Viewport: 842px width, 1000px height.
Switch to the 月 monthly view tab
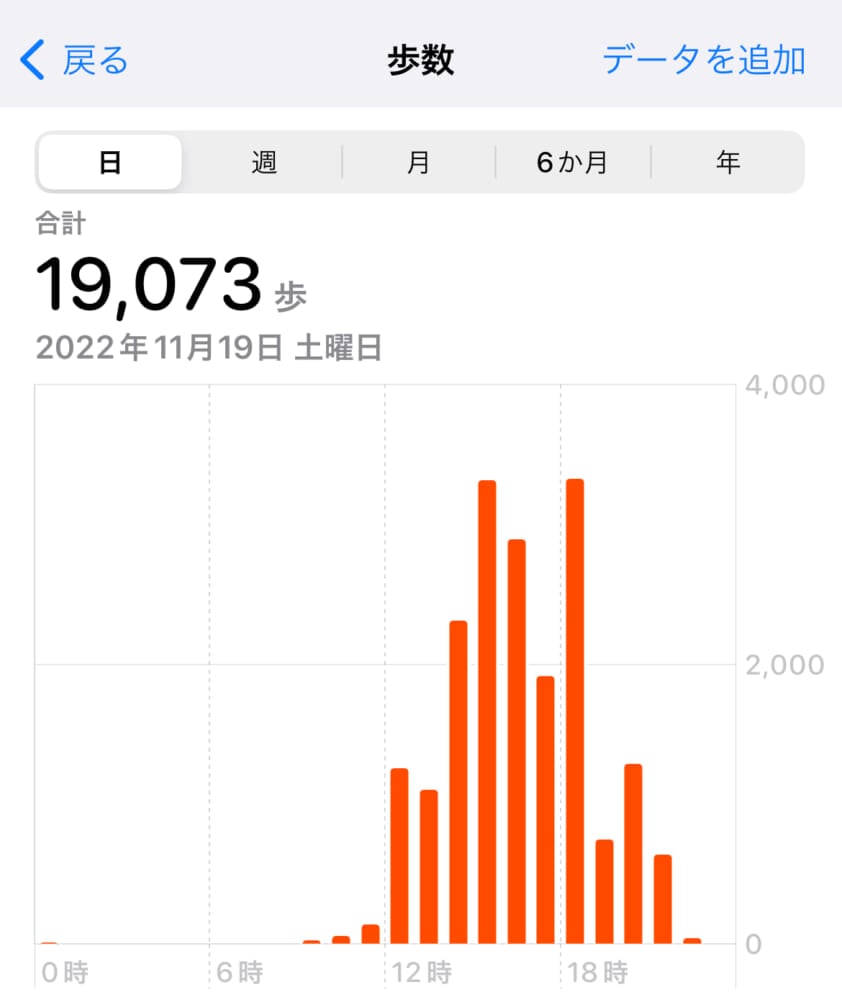point(418,161)
